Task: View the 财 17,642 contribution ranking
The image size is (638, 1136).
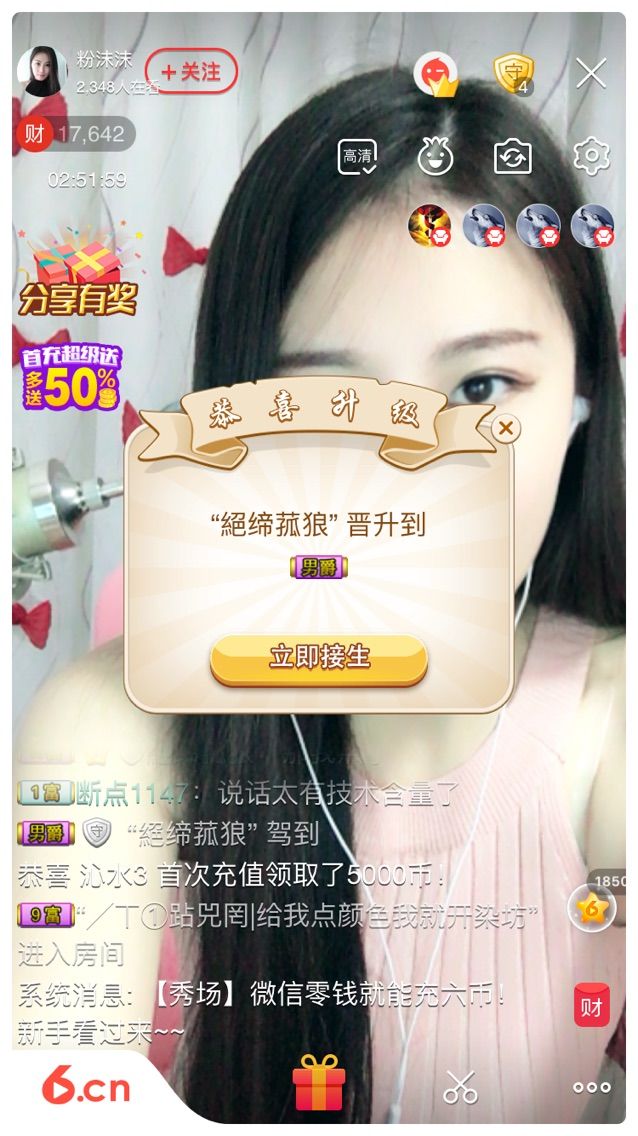Action: pyautogui.click(x=76, y=134)
